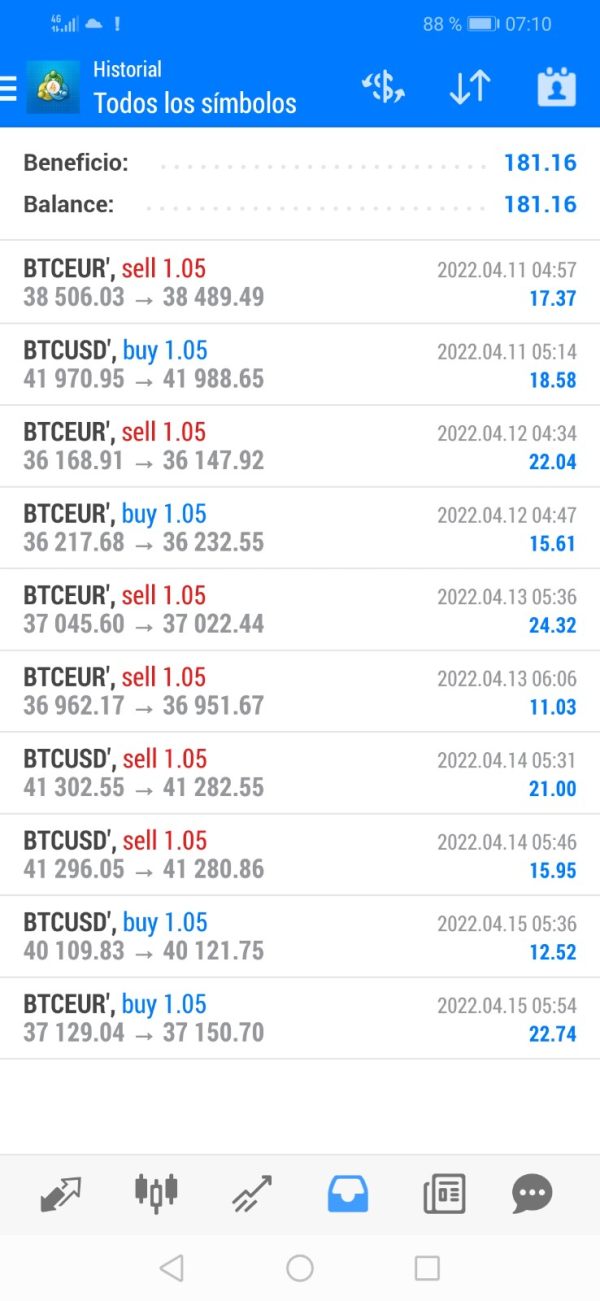Select BTCEUR buy trade with profit 15.61
Viewport: 600px width, 1301px height.
300,529
